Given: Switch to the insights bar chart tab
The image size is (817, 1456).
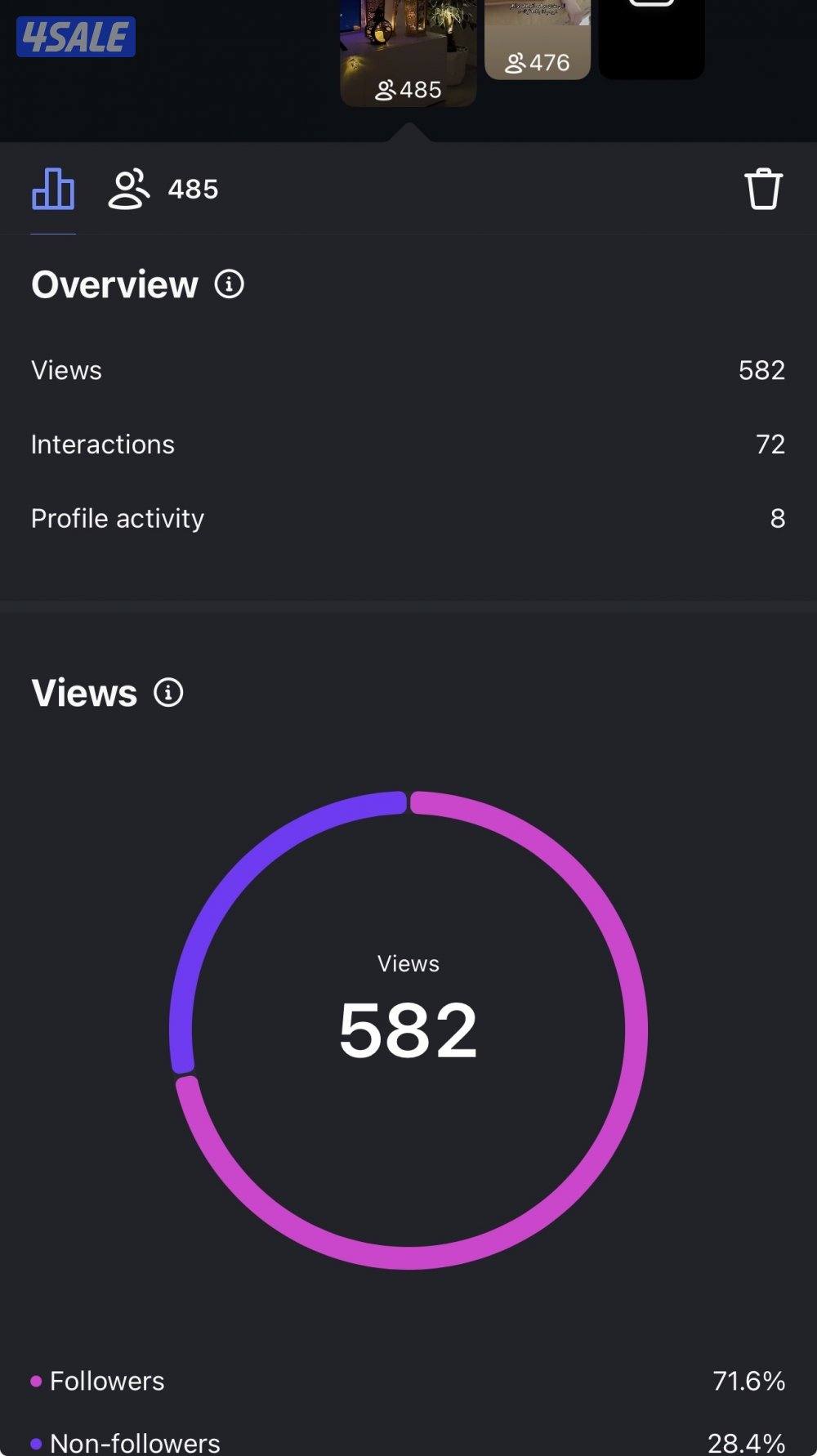Looking at the screenshot, I should click(x=53, y=190).
